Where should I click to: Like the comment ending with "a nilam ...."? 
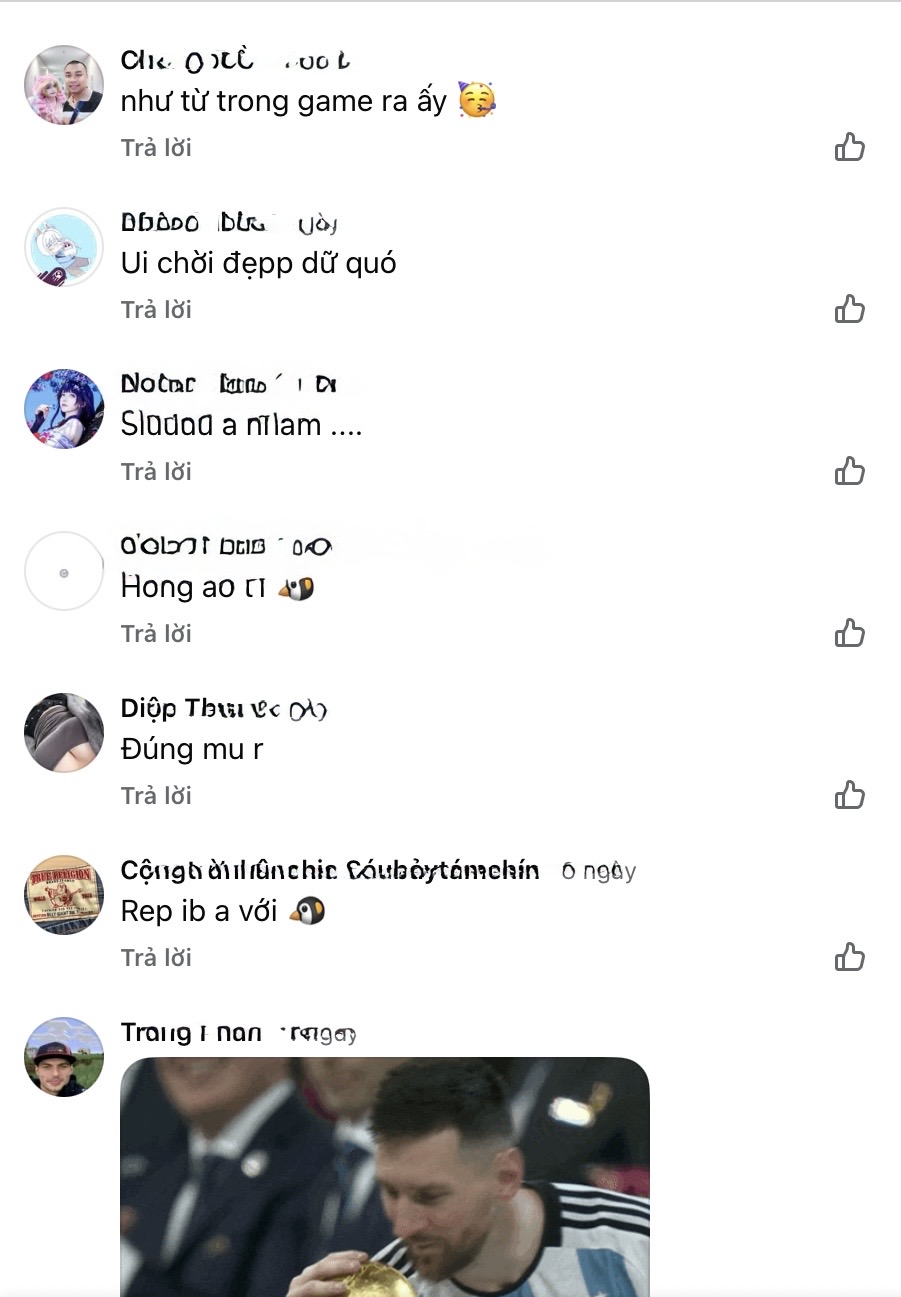849,472
